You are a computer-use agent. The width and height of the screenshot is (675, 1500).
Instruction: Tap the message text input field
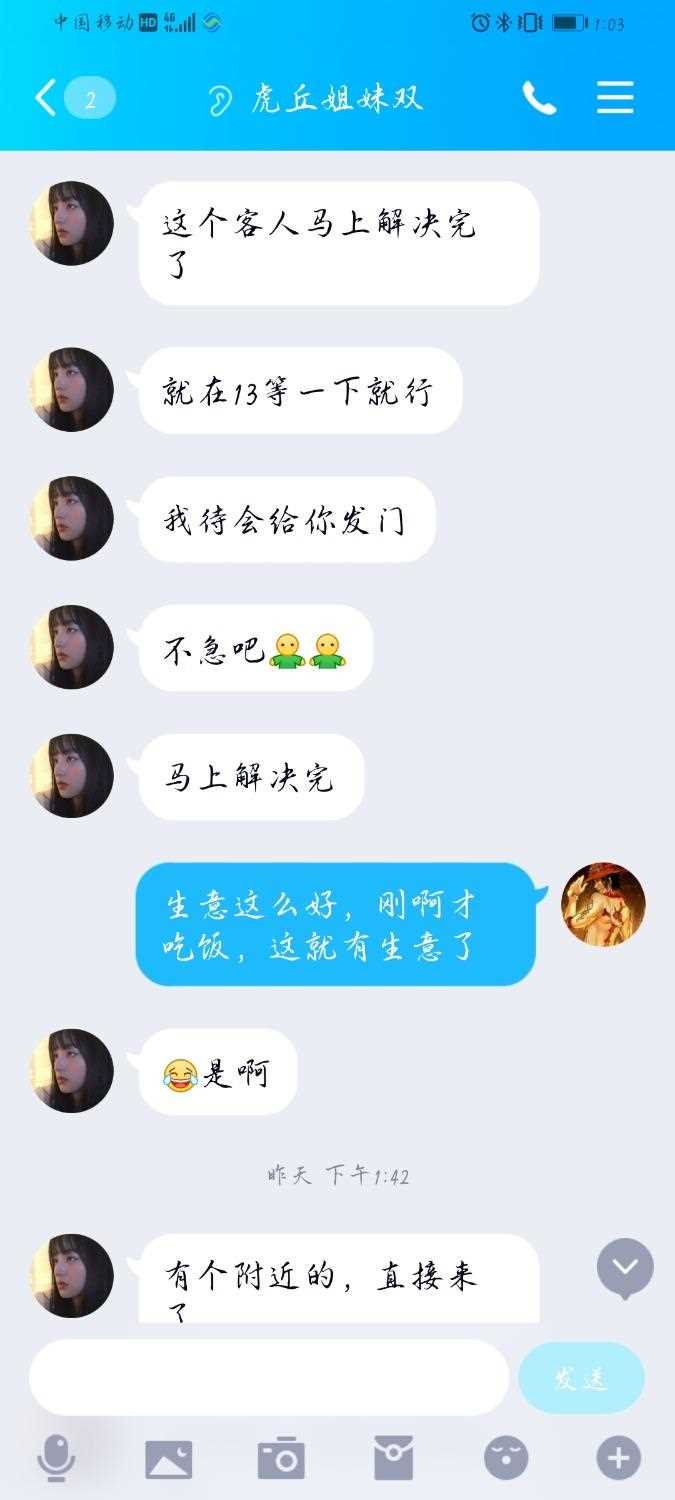269,1377
